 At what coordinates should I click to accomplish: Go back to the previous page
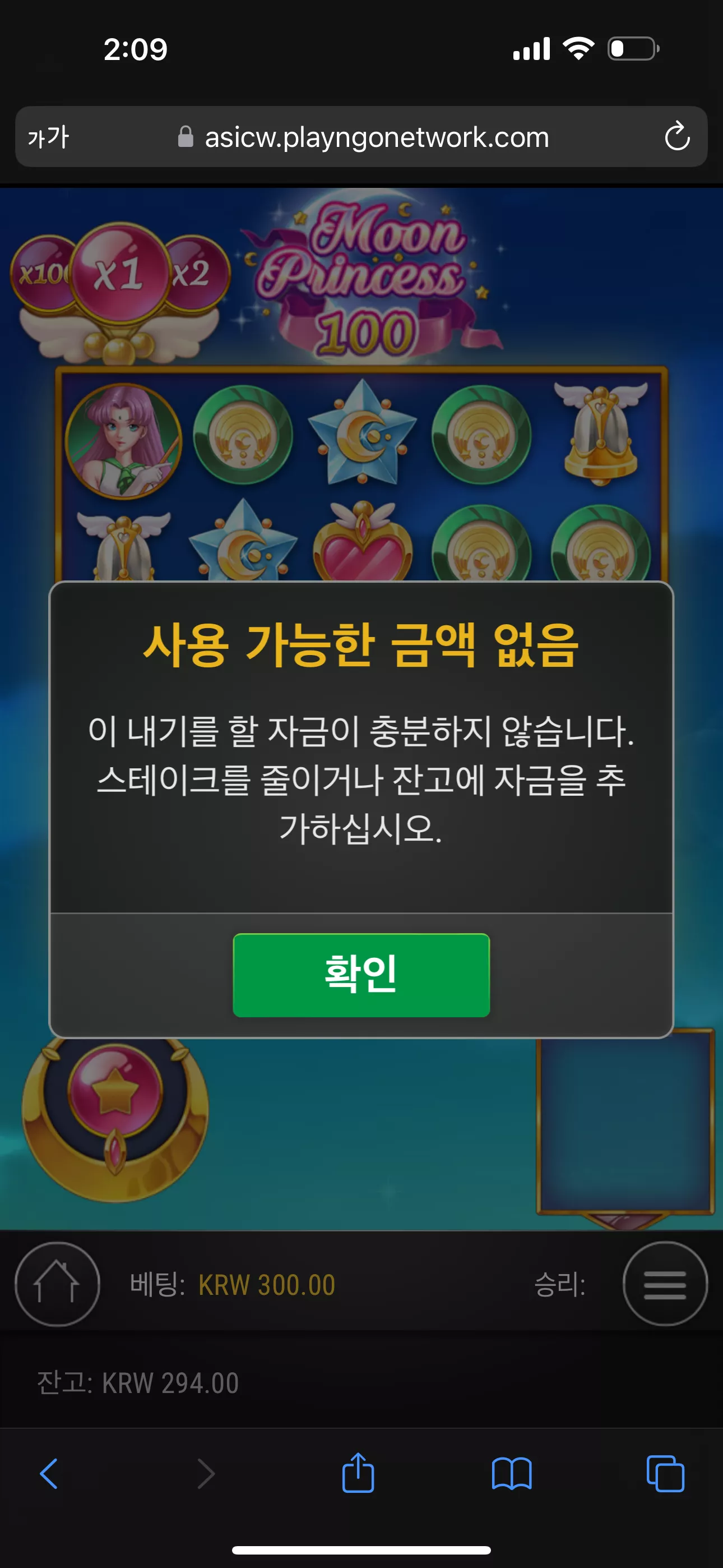(x=49, y=1474)
